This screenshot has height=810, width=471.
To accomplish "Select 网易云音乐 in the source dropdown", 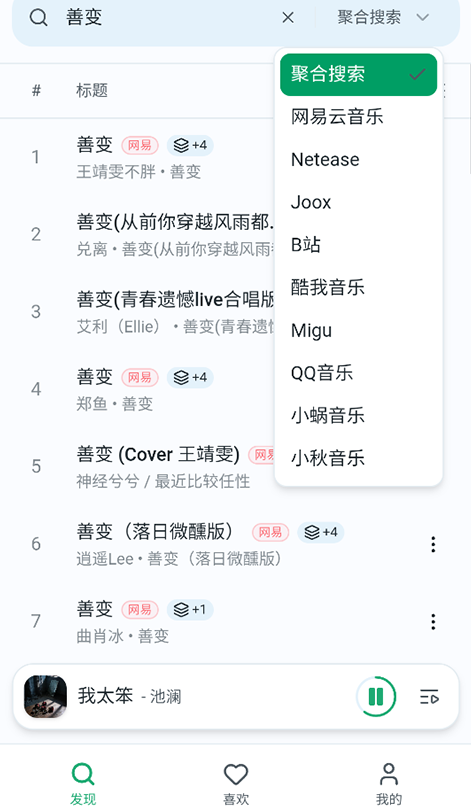I will tap(358, 117).
